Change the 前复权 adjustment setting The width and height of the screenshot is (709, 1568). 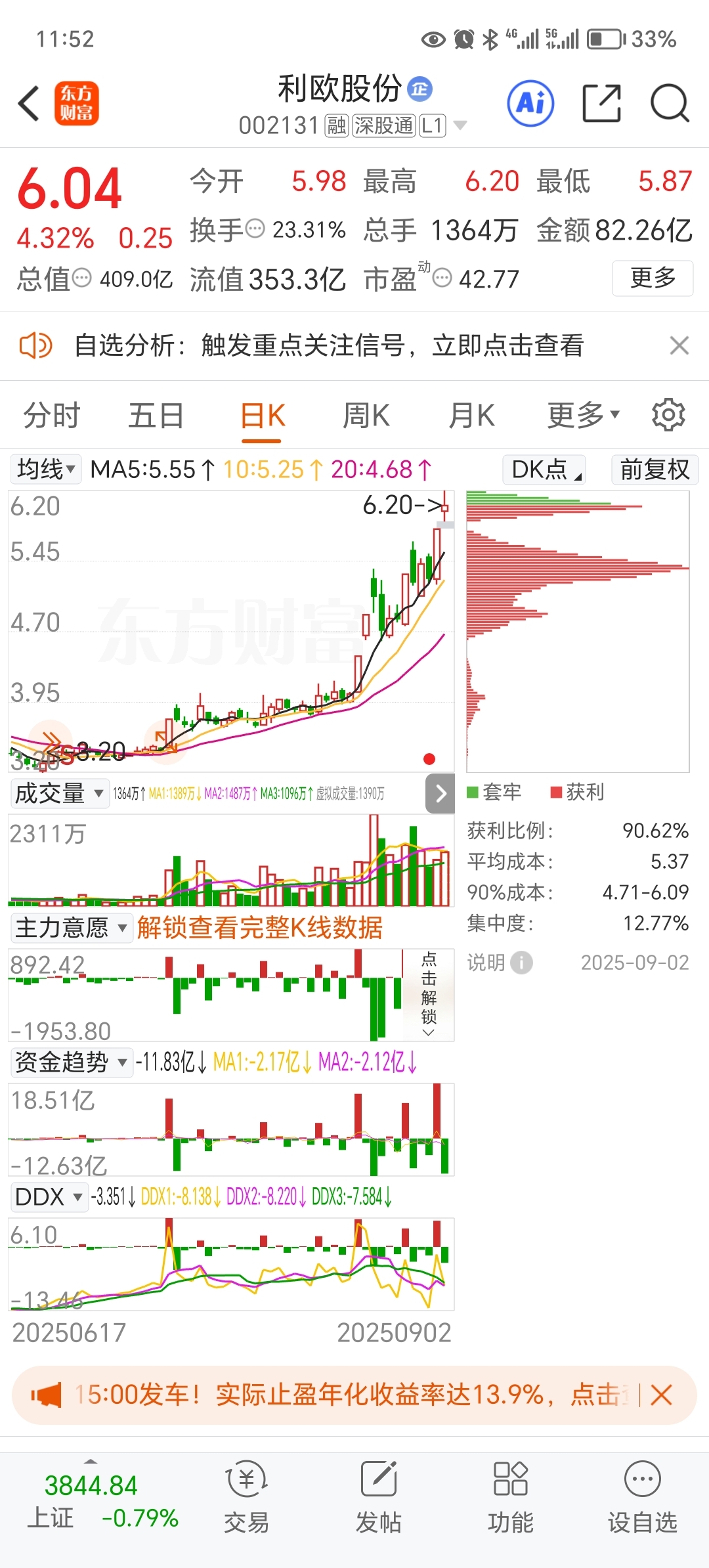[x=655, y=469]
